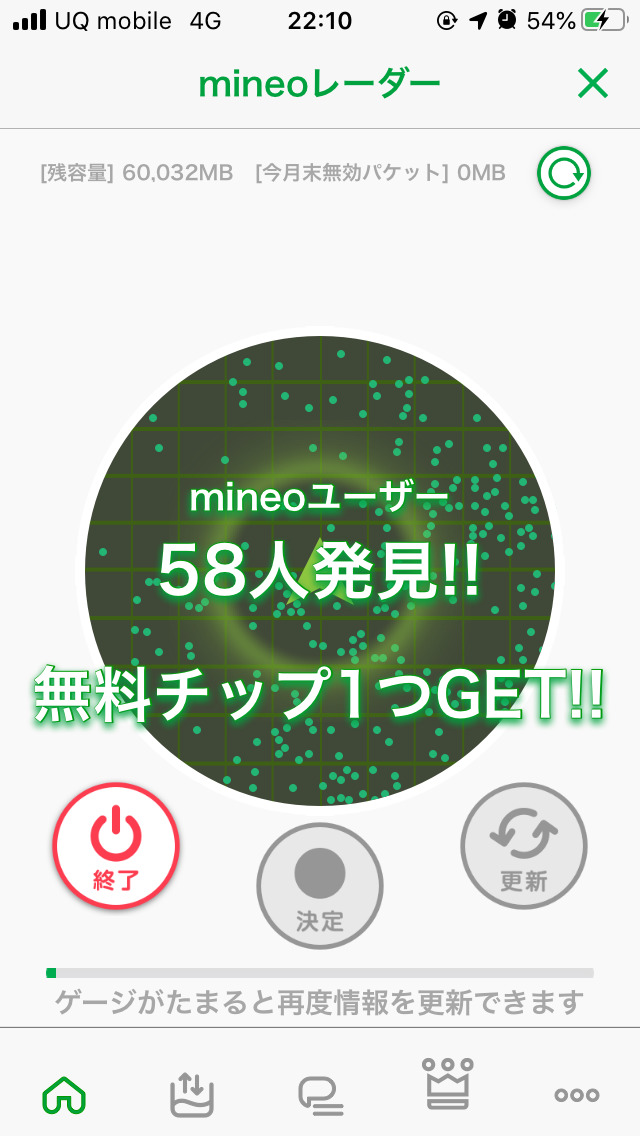
Task: Tap the 決定 confirm button
Action: click(320, 885)
